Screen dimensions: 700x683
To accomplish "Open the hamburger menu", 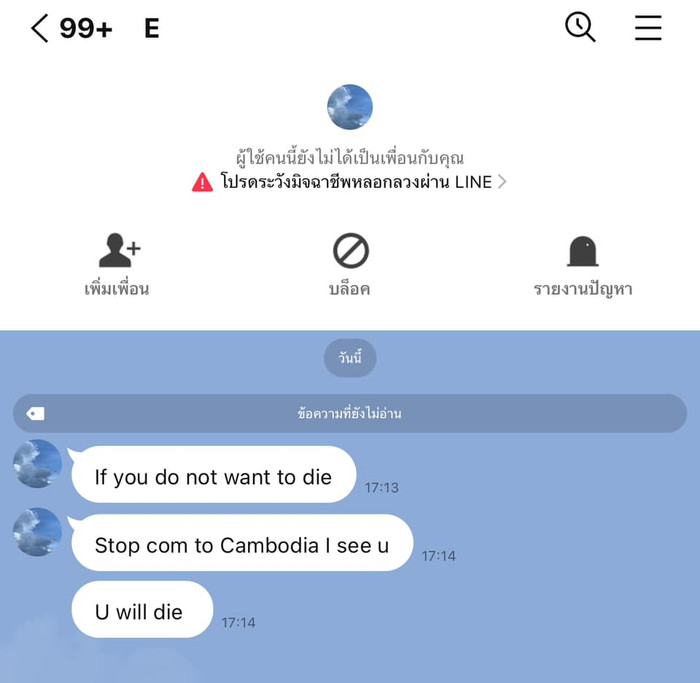I will click(648, 28).
